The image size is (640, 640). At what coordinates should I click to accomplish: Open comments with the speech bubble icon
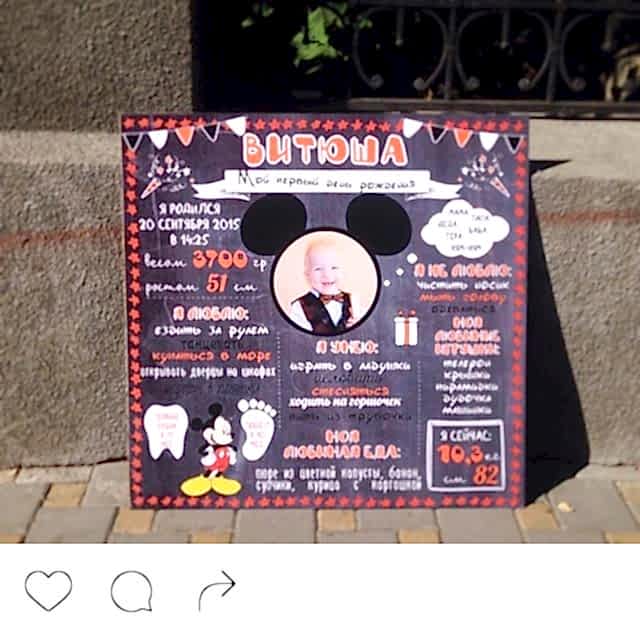point(131,591)
